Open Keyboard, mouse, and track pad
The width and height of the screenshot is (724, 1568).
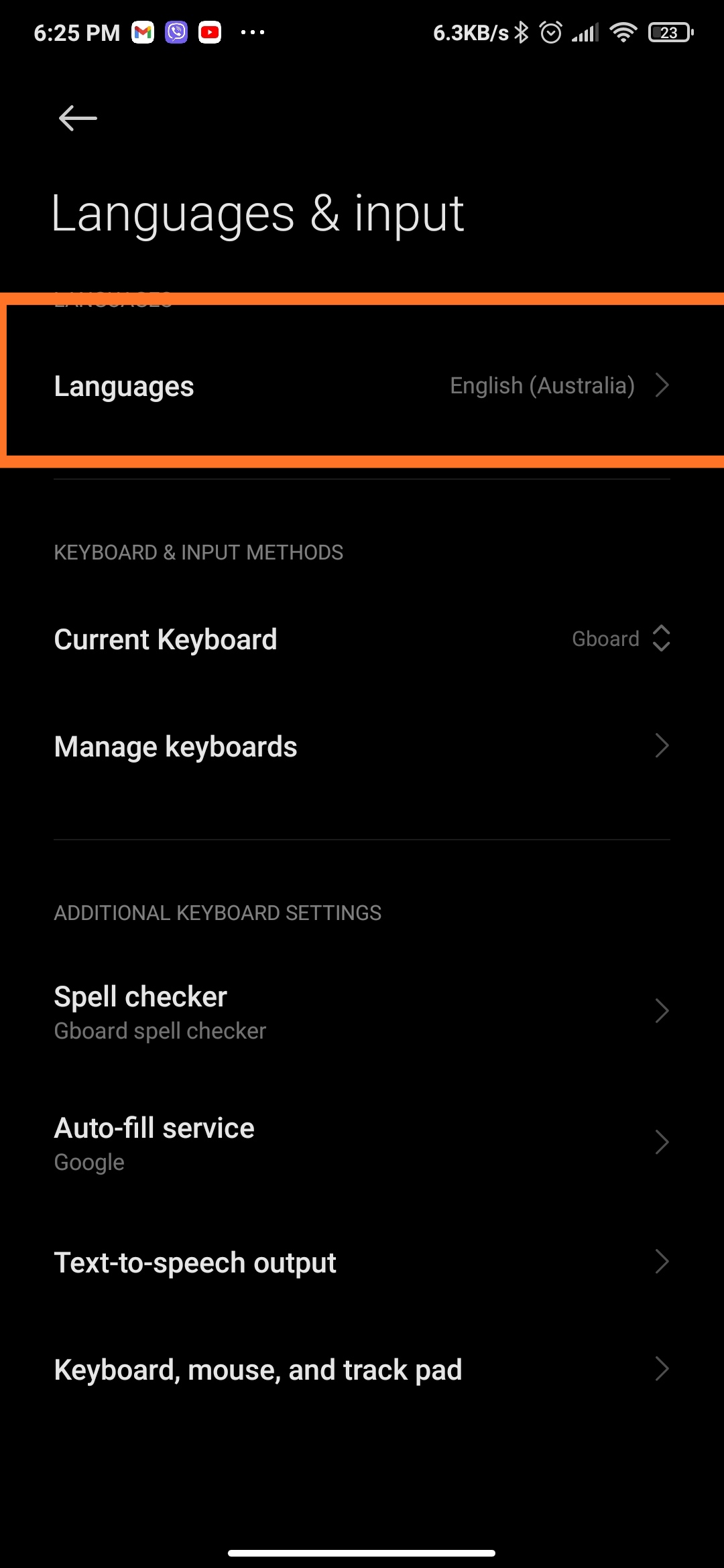click(362, 1370)
